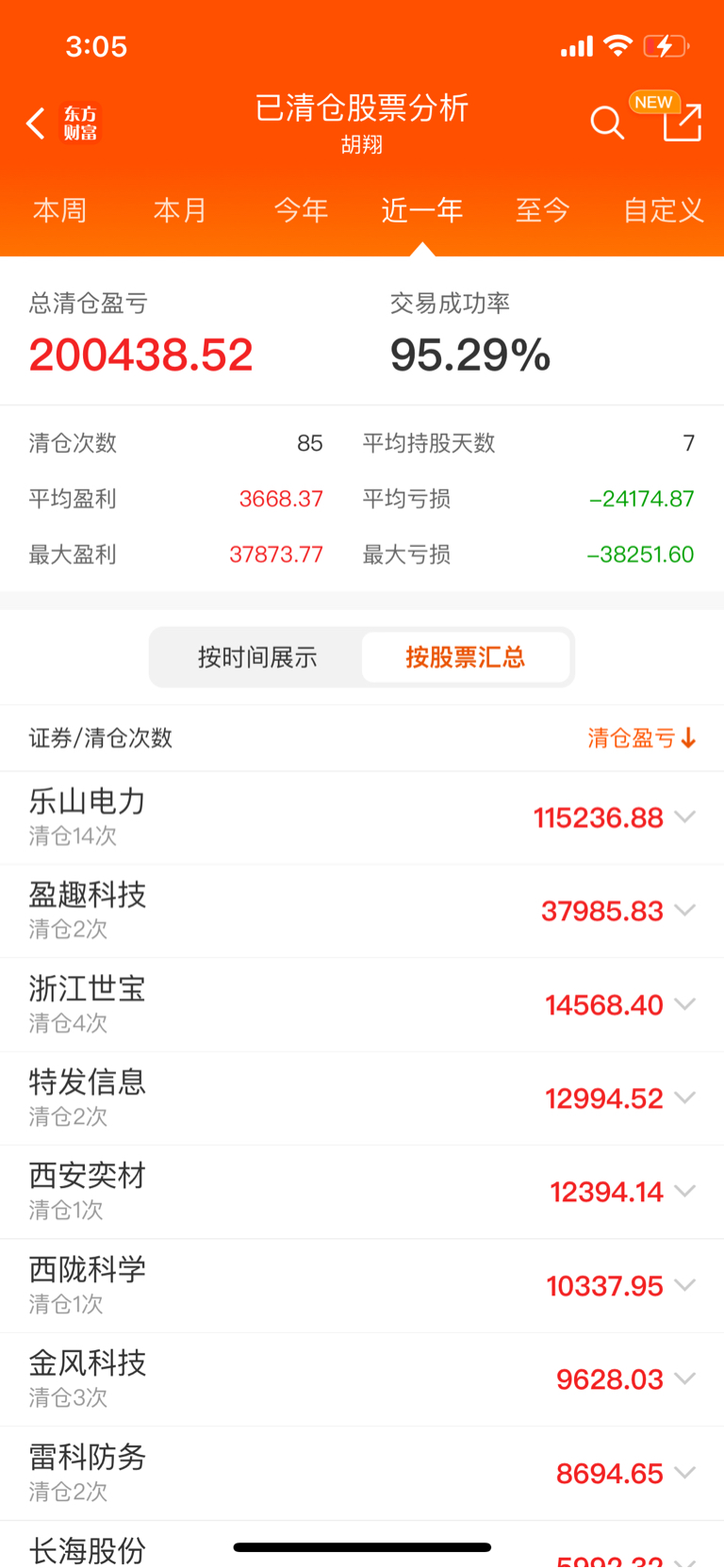Expand the 乐山电力 row
Image resolution: width=724 pixels, height=1568 pixels.
[x=362, y=818]
